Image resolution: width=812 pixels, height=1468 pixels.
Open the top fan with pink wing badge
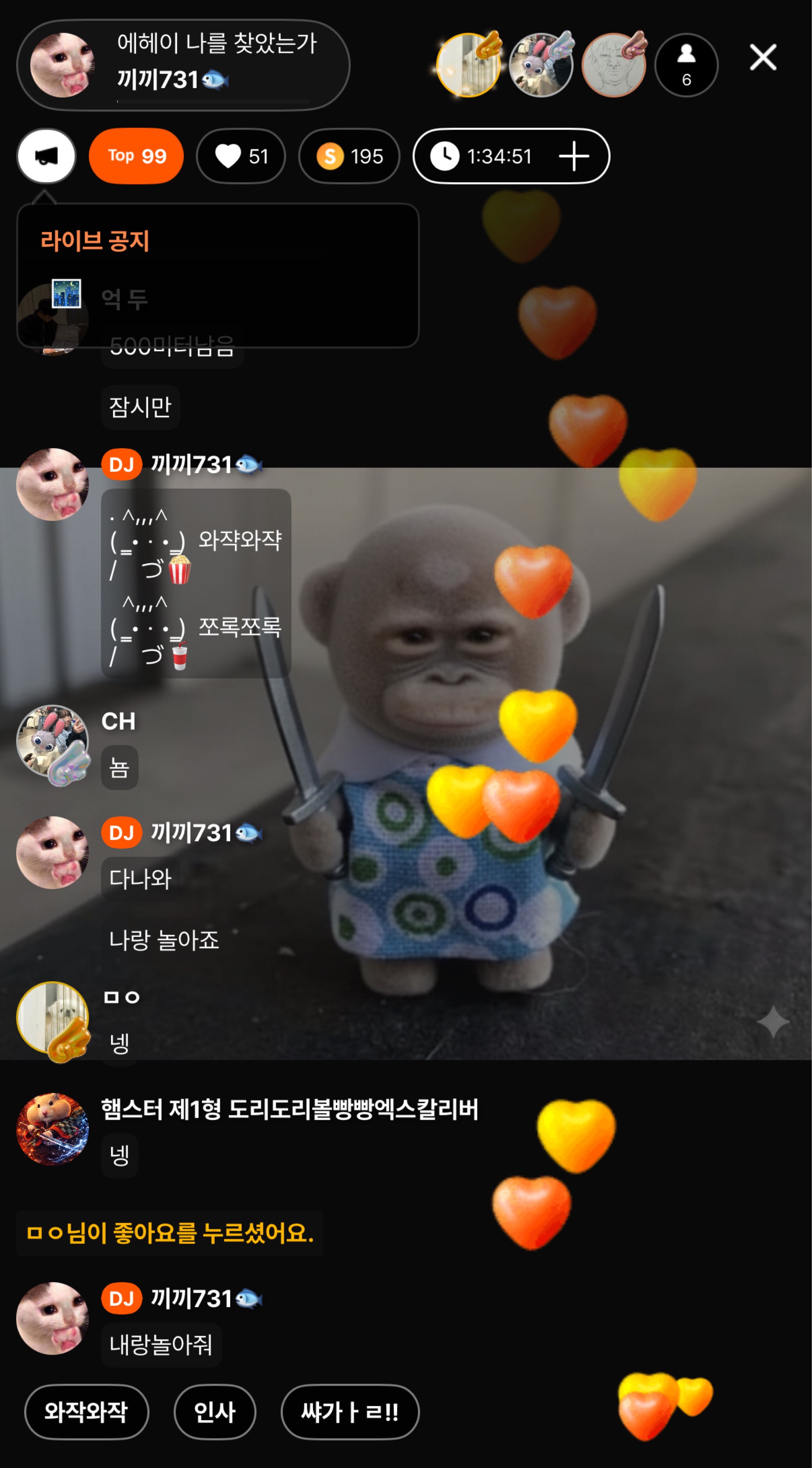click(x=614, y=65)
